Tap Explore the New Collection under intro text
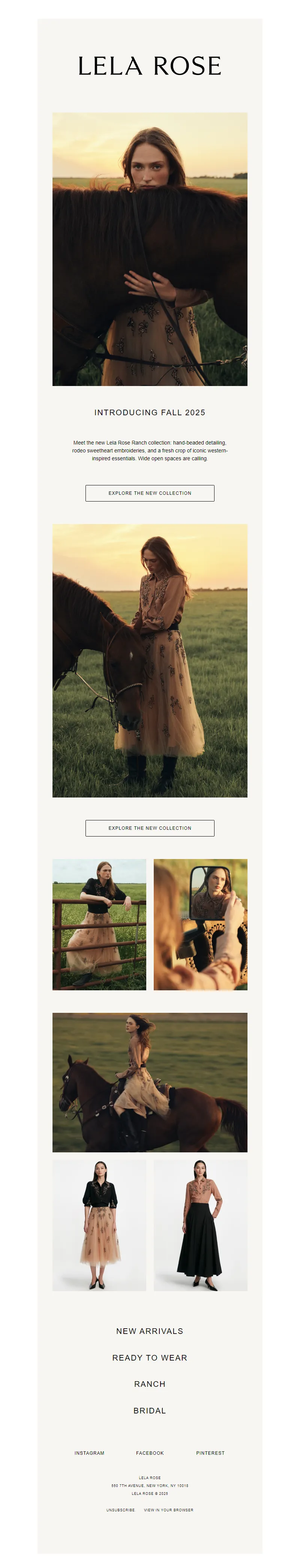This screenshot has width=300, height=1568. click(x=150, y=493)
